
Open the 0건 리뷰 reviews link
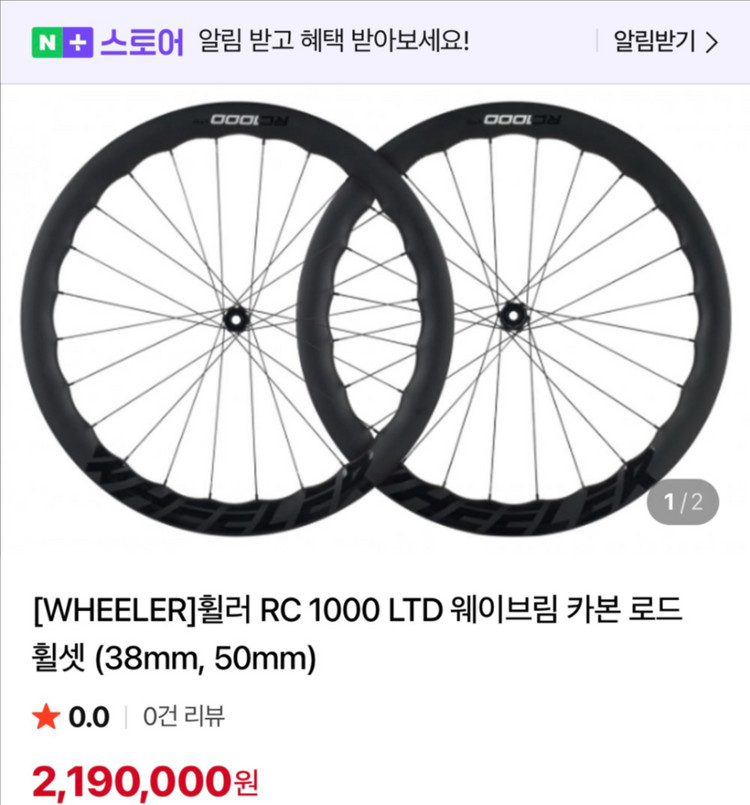(184, 716)
